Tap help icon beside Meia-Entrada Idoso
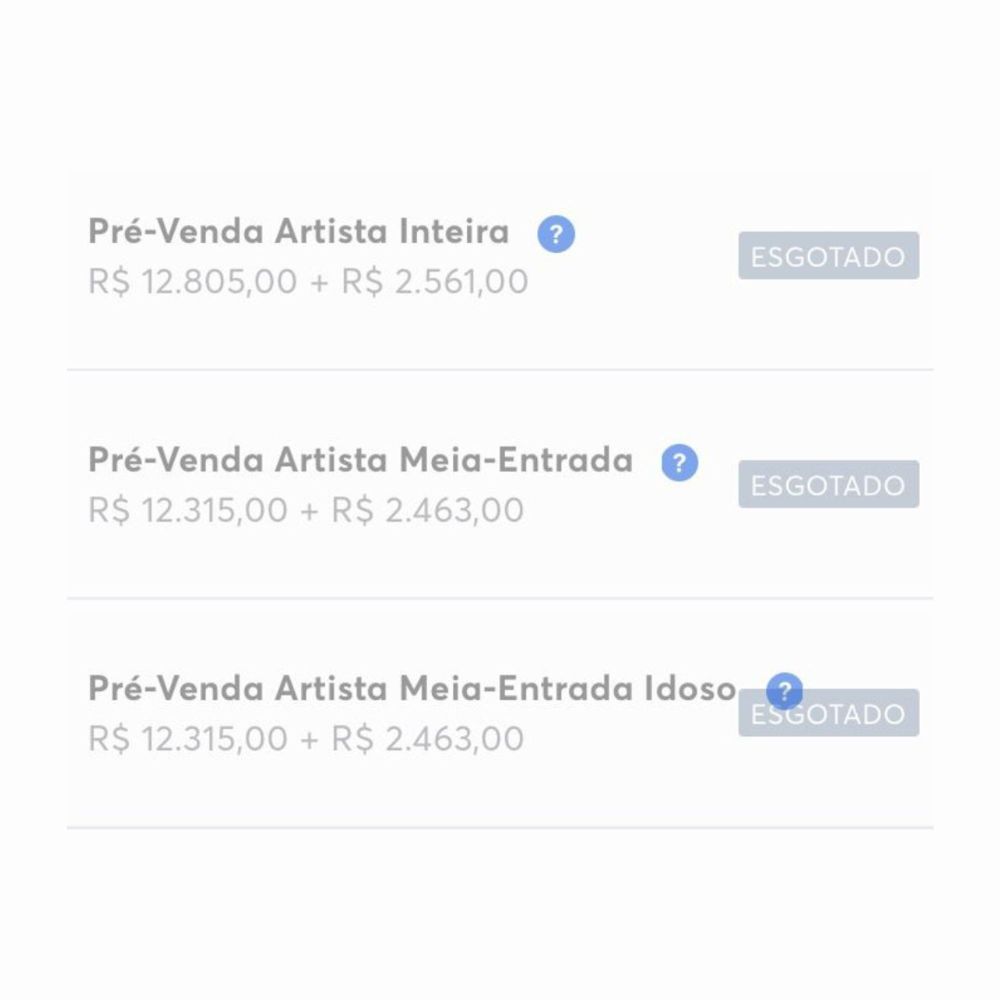Image resolution: width=1000 pixels, height=1000 pixels. click(784, 691)
